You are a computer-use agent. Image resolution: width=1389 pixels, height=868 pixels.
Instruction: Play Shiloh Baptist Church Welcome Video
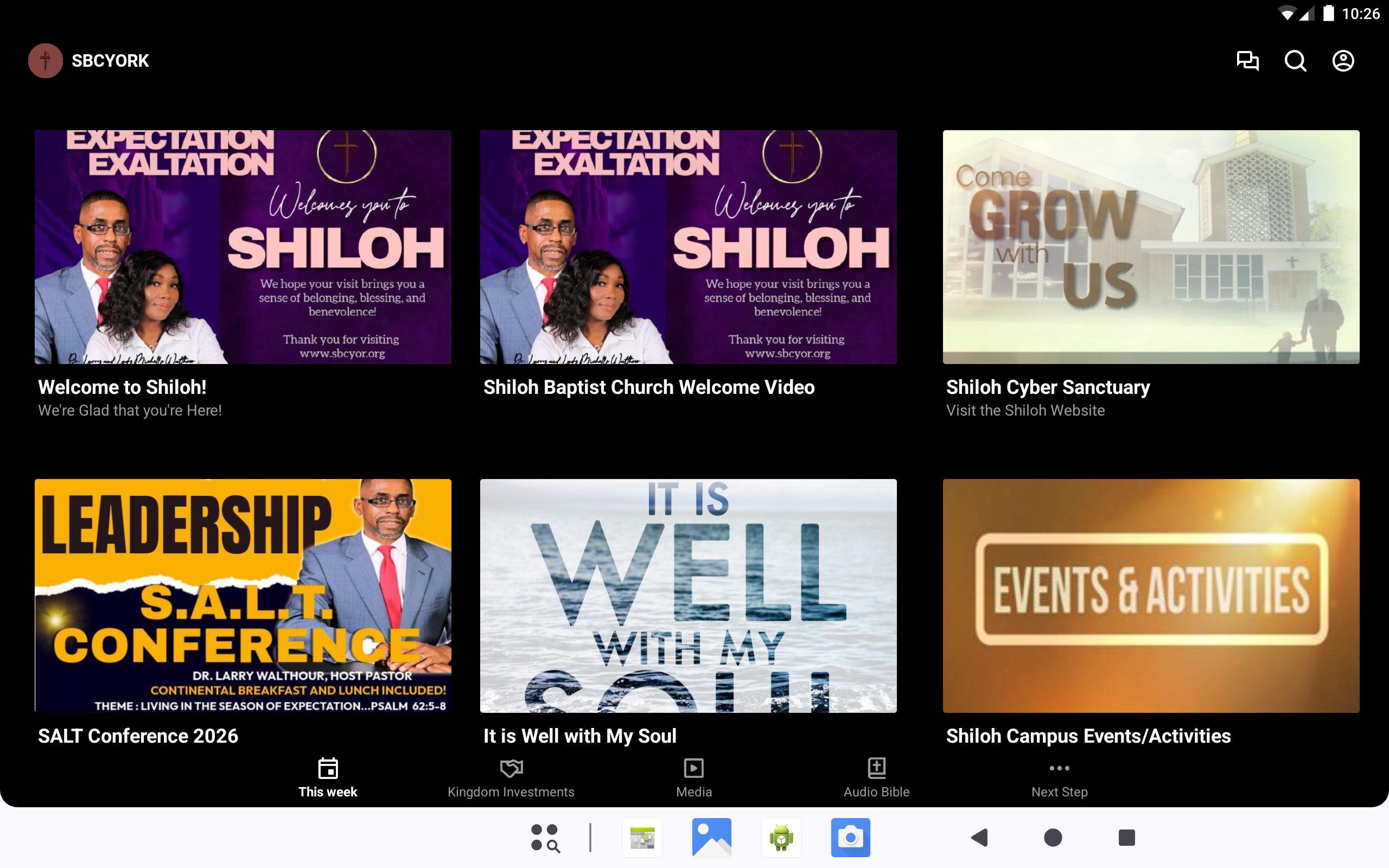(x=688, y=247)
